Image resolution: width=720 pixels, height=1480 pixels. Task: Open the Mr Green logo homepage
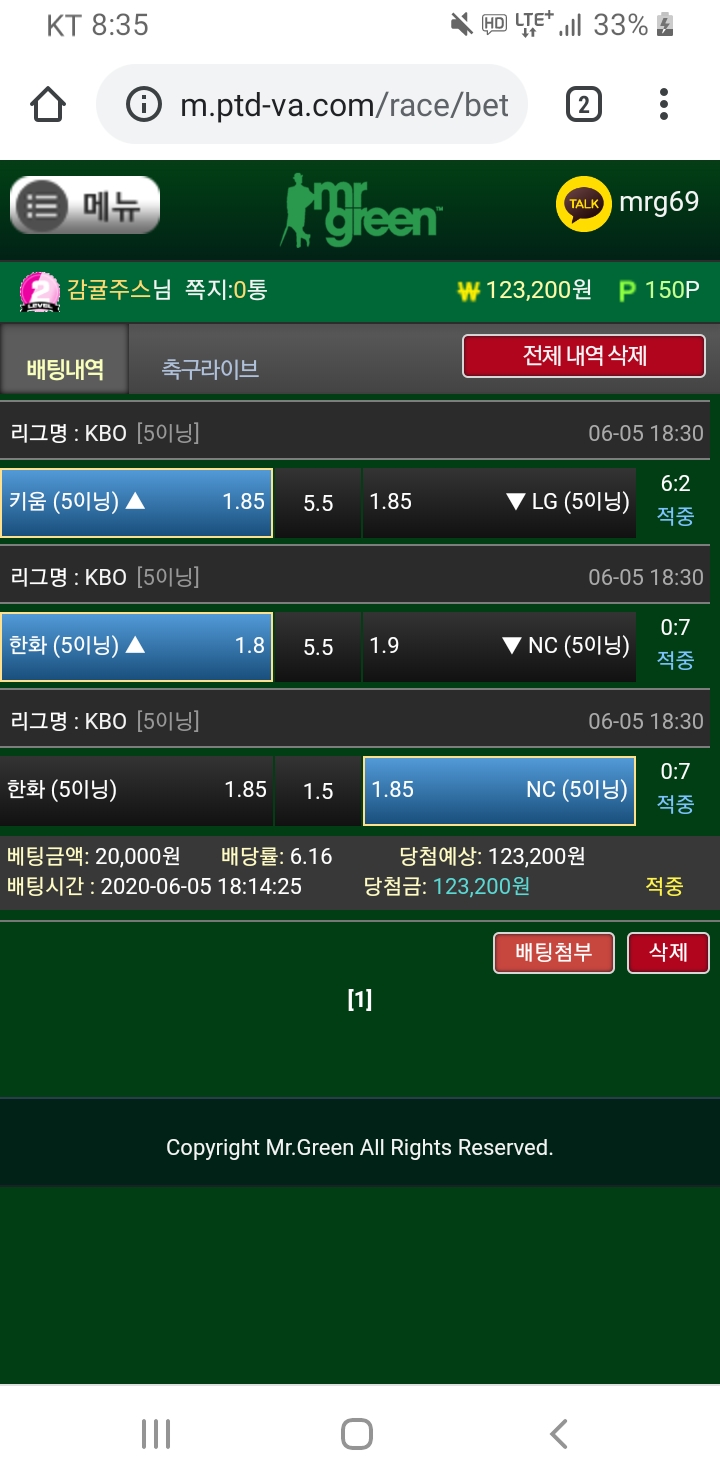(x=360, y=210)
